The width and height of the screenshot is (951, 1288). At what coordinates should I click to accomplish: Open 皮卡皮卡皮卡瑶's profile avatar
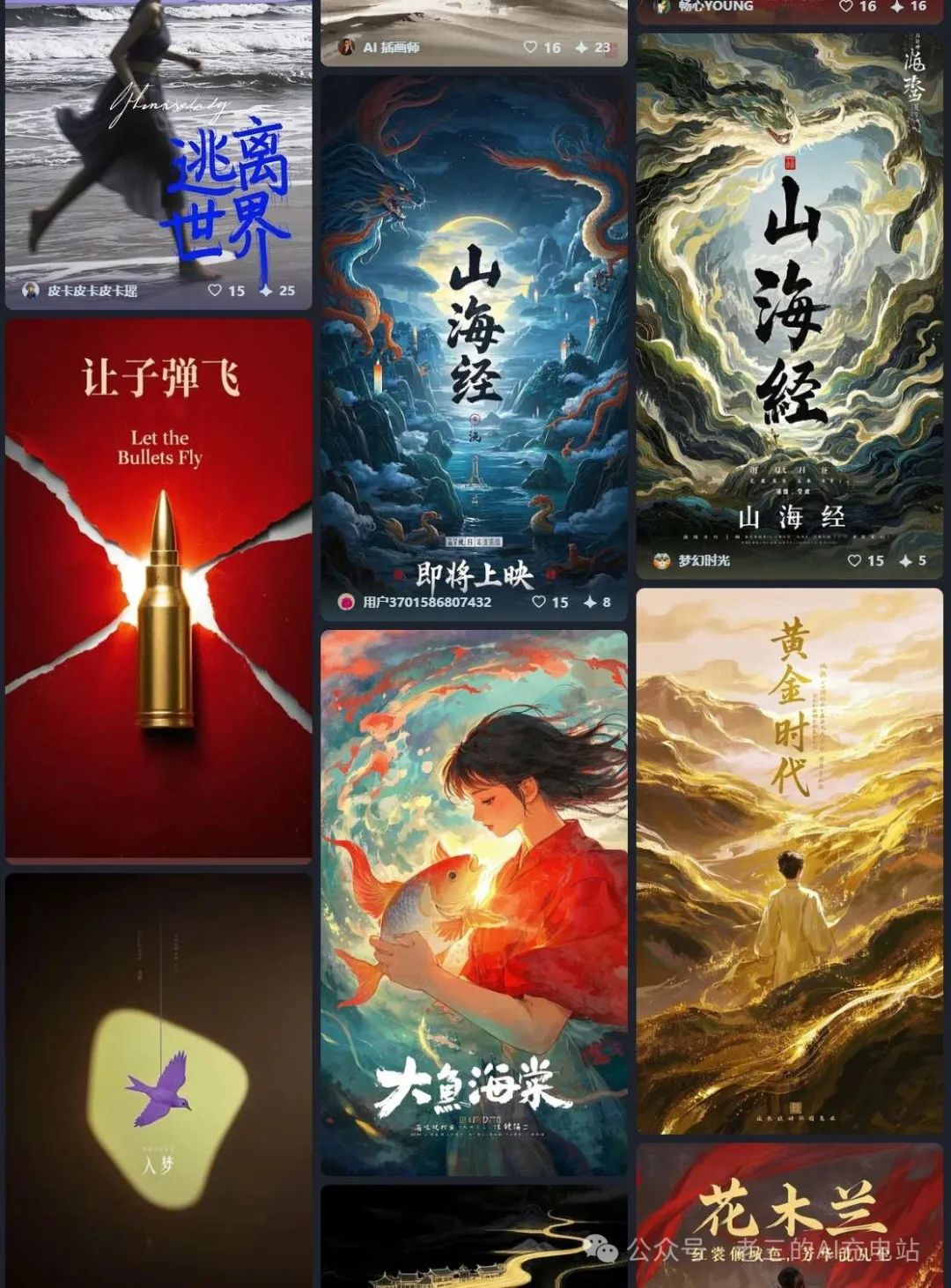31,290
